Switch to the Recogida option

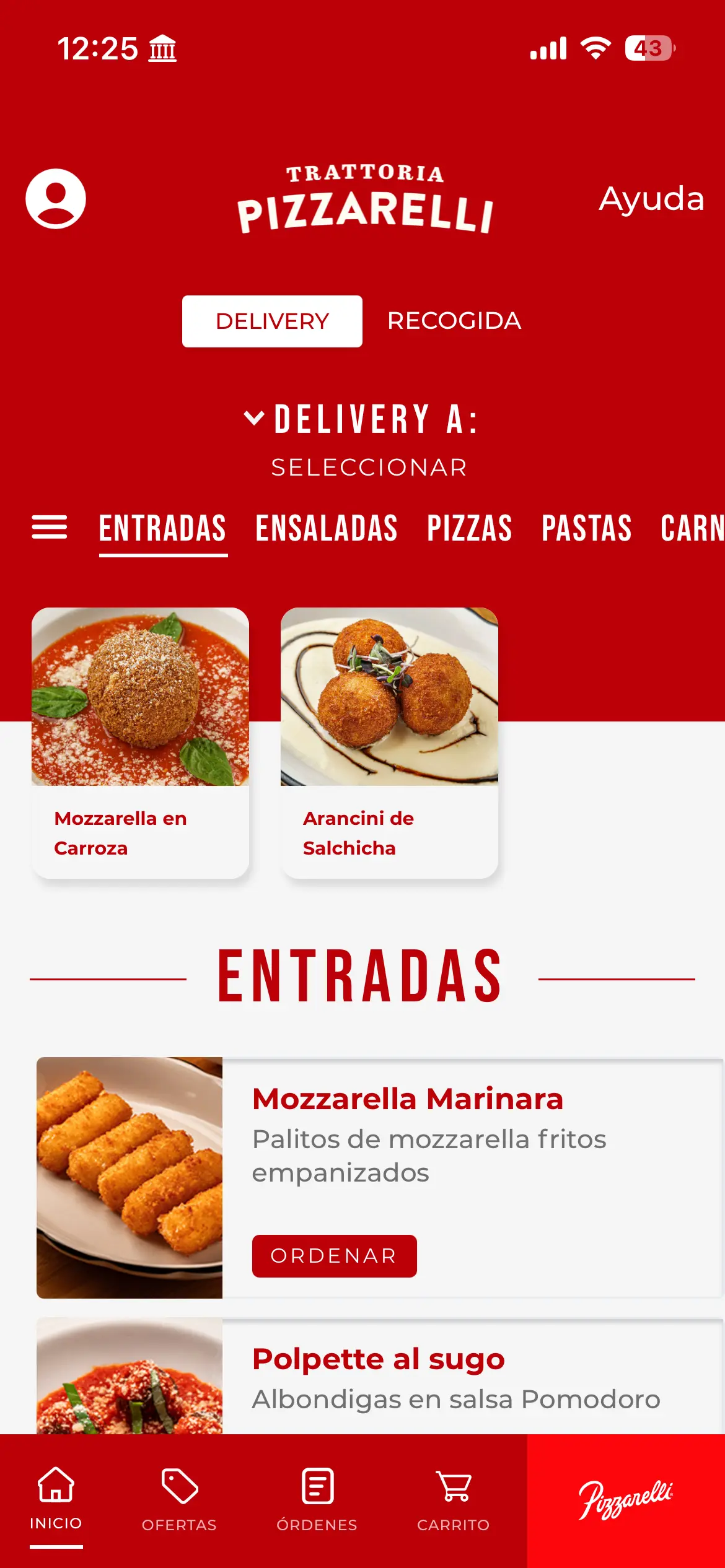(454, 321)
